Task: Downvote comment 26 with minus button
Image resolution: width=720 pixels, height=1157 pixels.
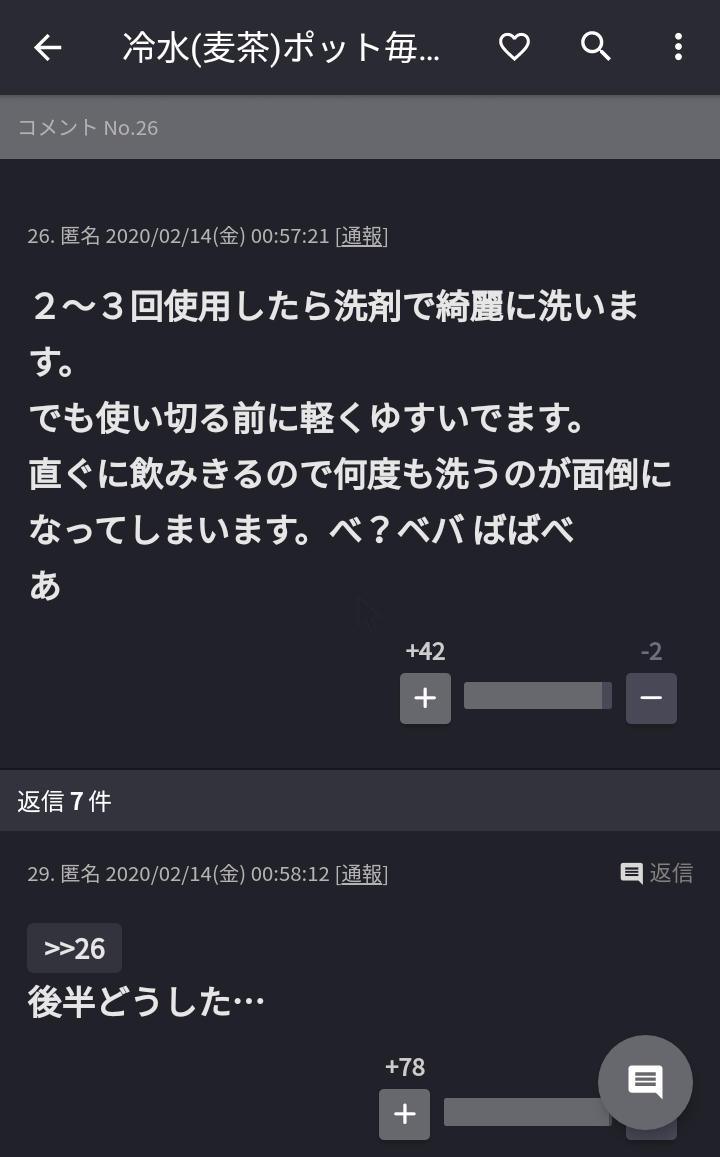Action: (651, 698)
